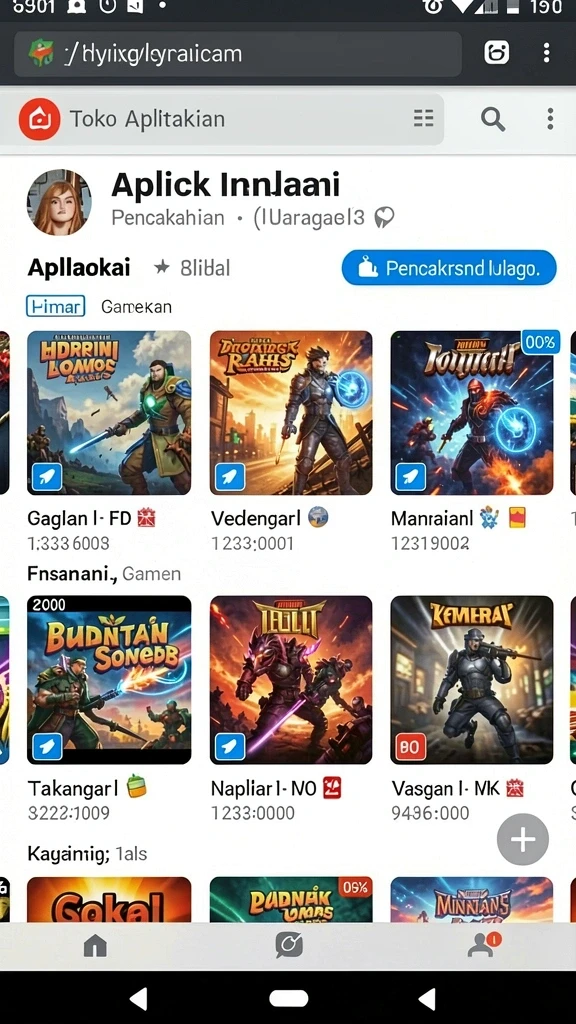Select the Himar chip
The image size is (576, 1024).
tap(56, 306)
